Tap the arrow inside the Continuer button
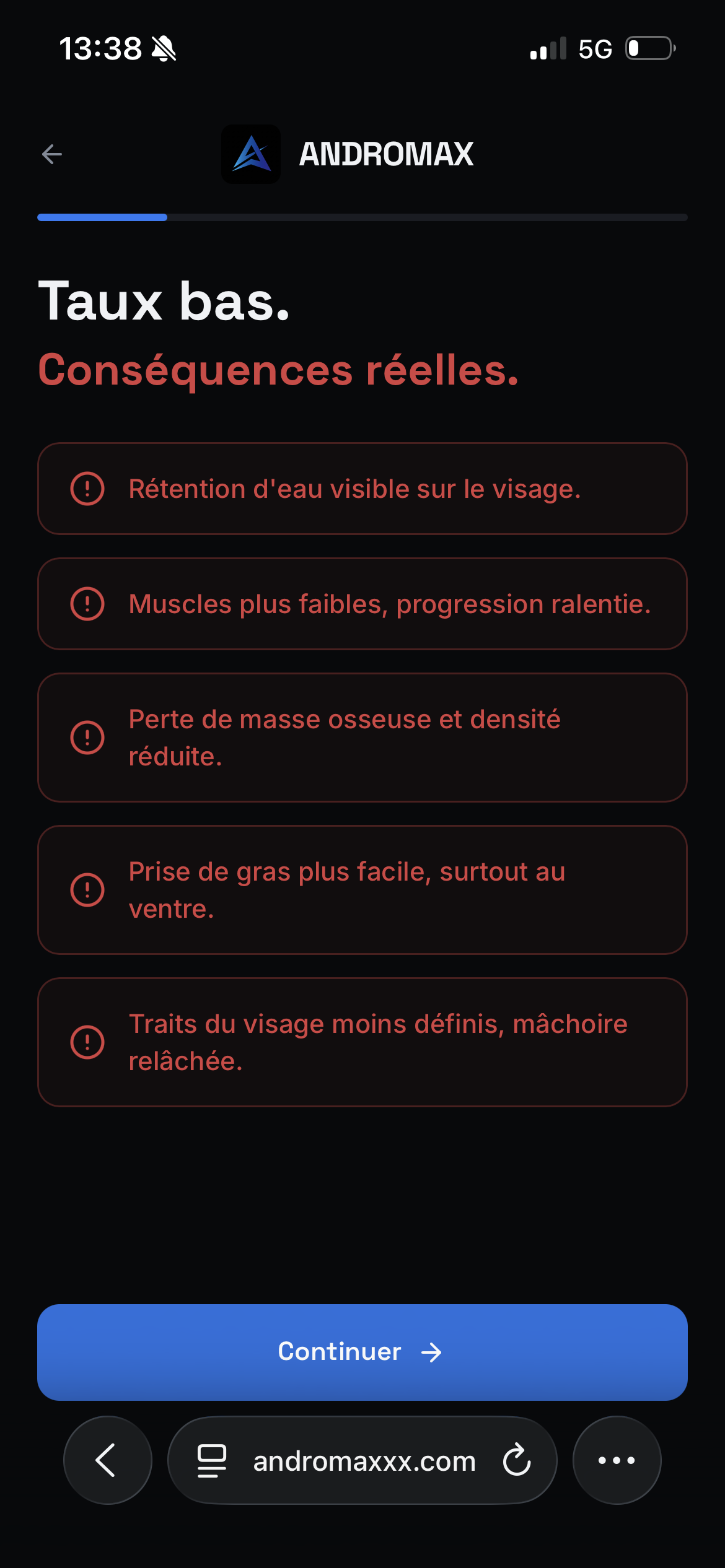725x1568 pixels. (x=433, y=1352)
